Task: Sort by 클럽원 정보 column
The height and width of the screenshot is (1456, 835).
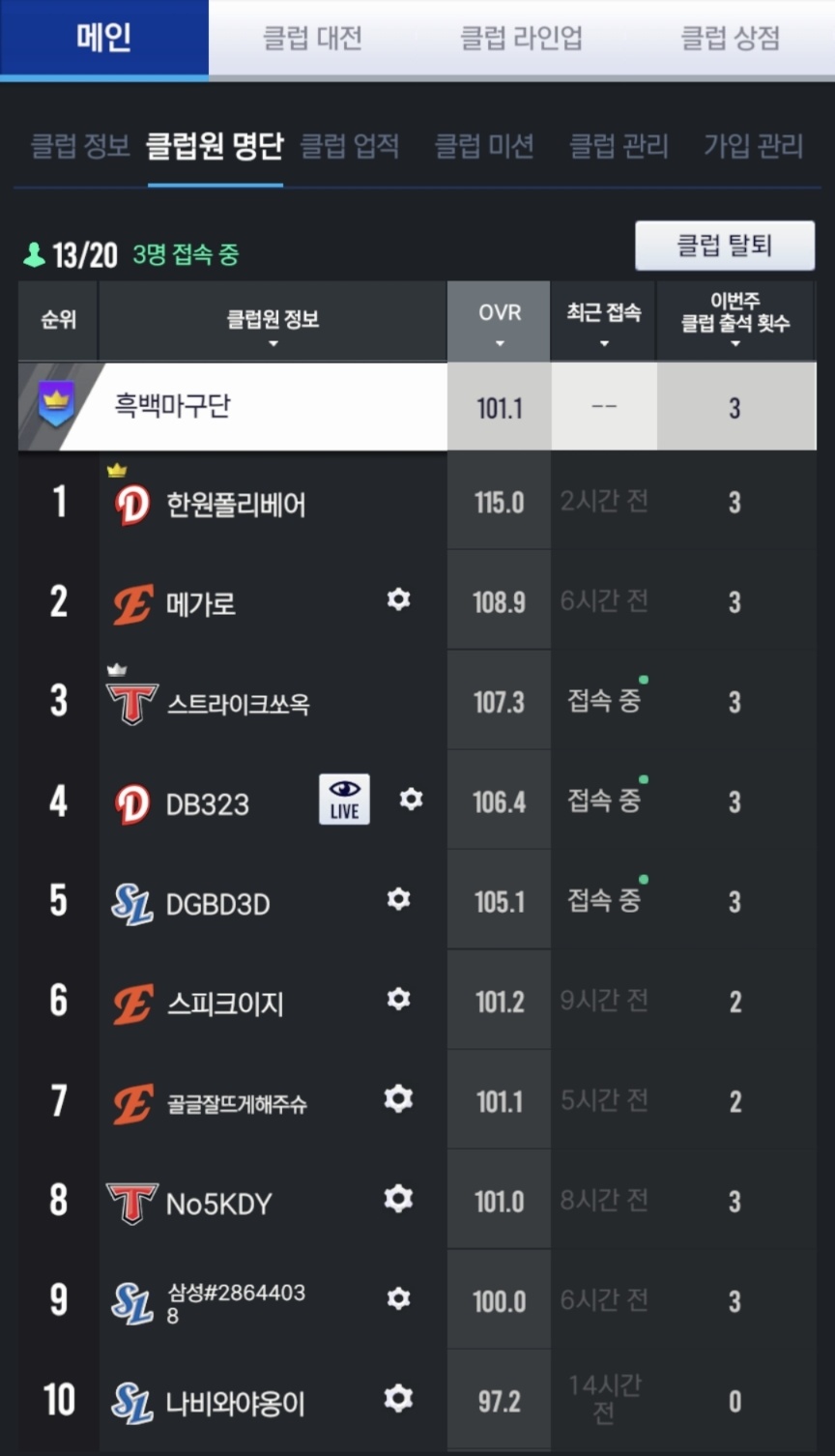Action: [x=273, y=323]
